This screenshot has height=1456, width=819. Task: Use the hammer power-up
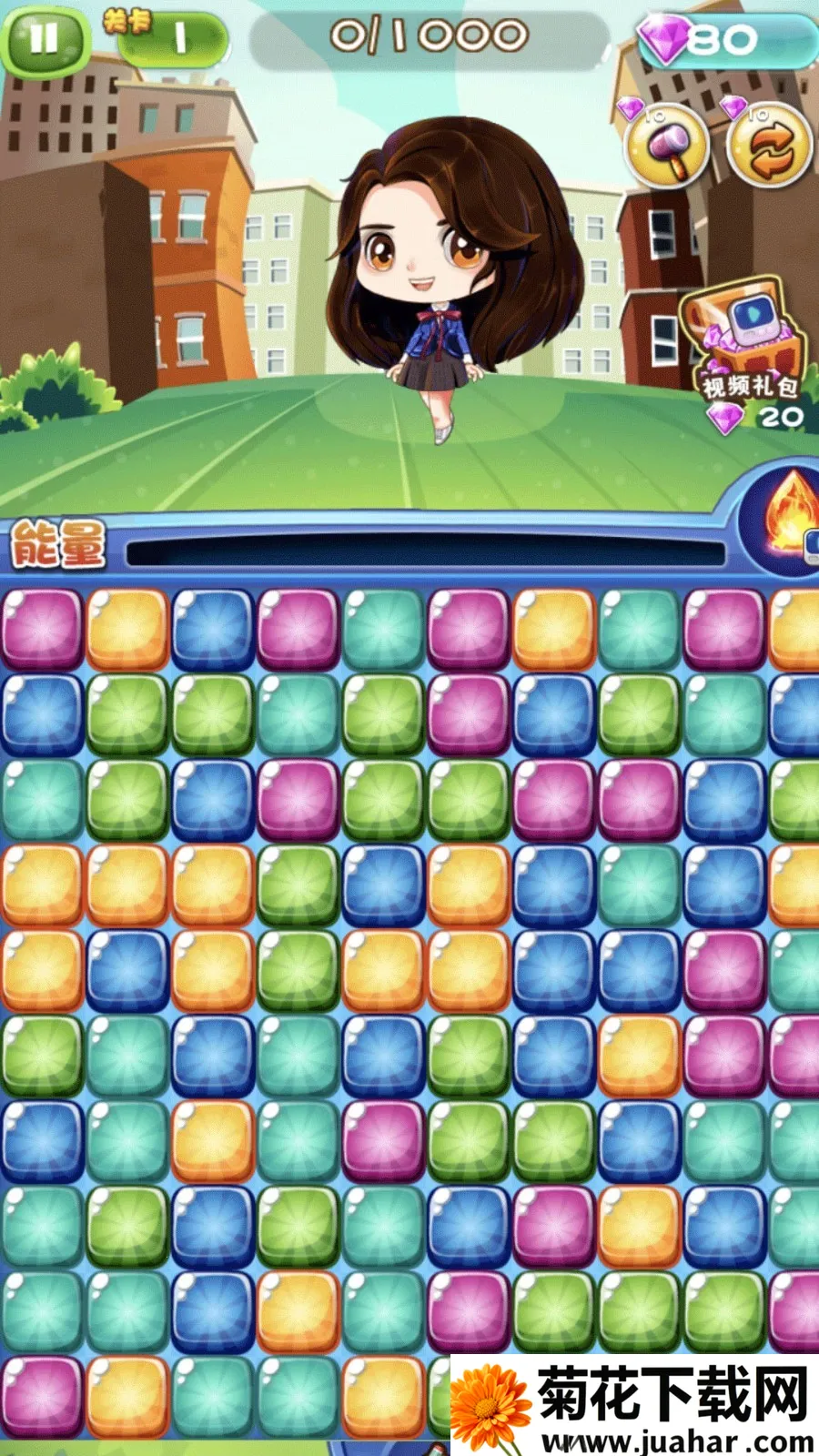666,146
